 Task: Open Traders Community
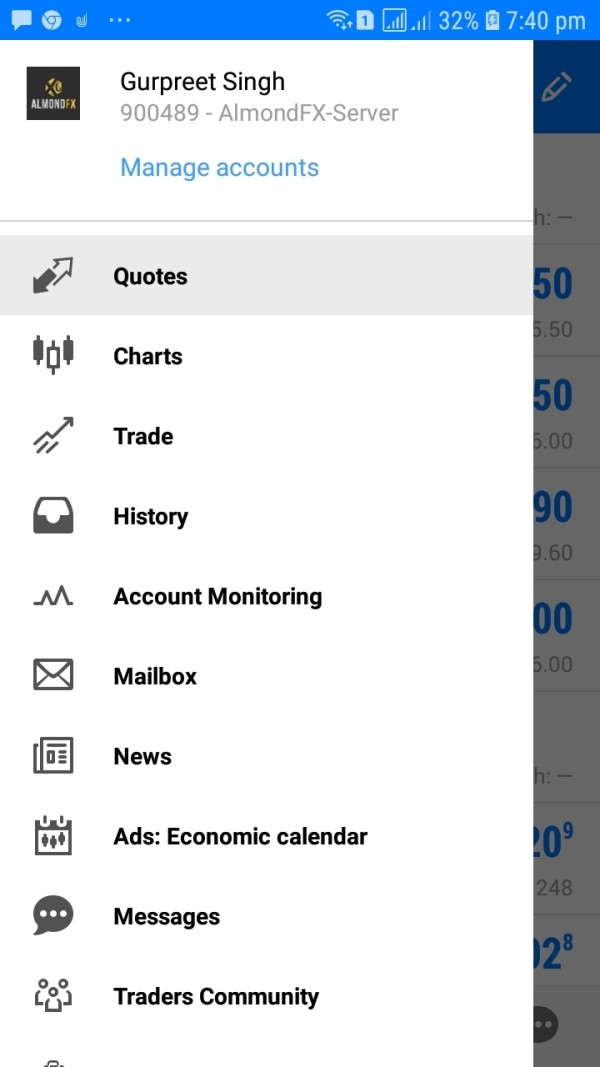point(266,996)
